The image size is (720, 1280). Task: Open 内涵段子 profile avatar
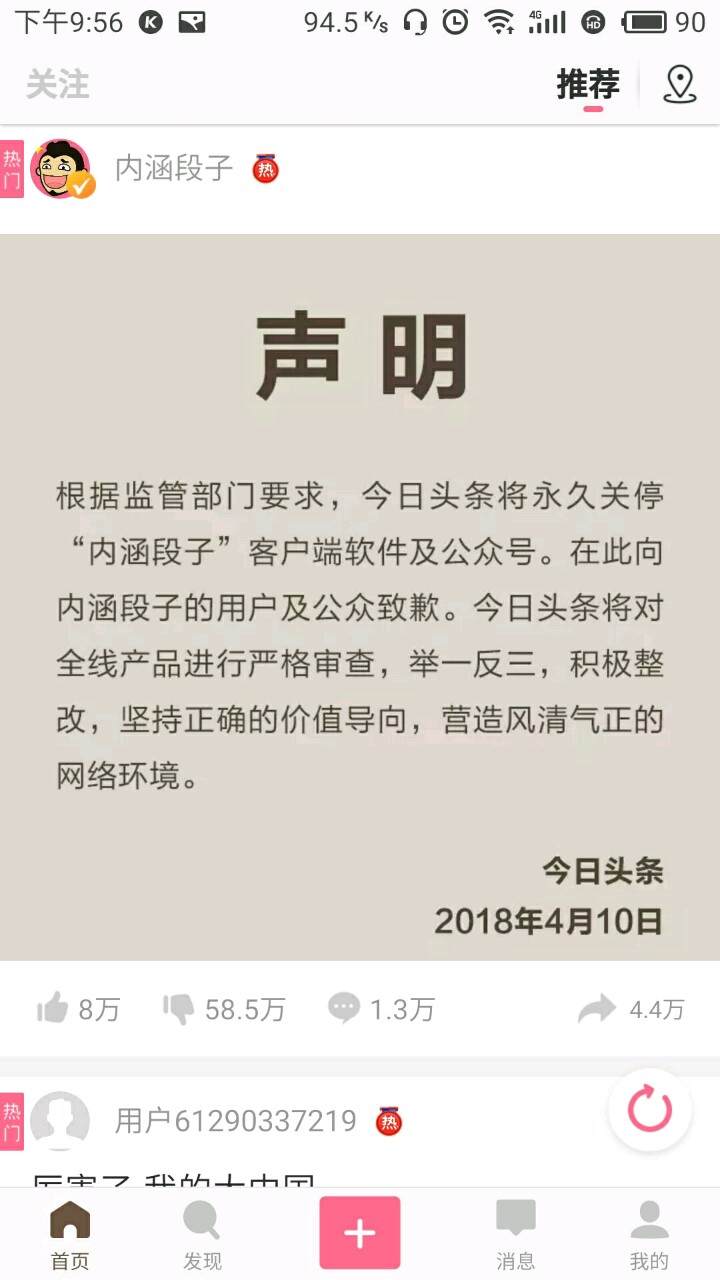(62, 169)
